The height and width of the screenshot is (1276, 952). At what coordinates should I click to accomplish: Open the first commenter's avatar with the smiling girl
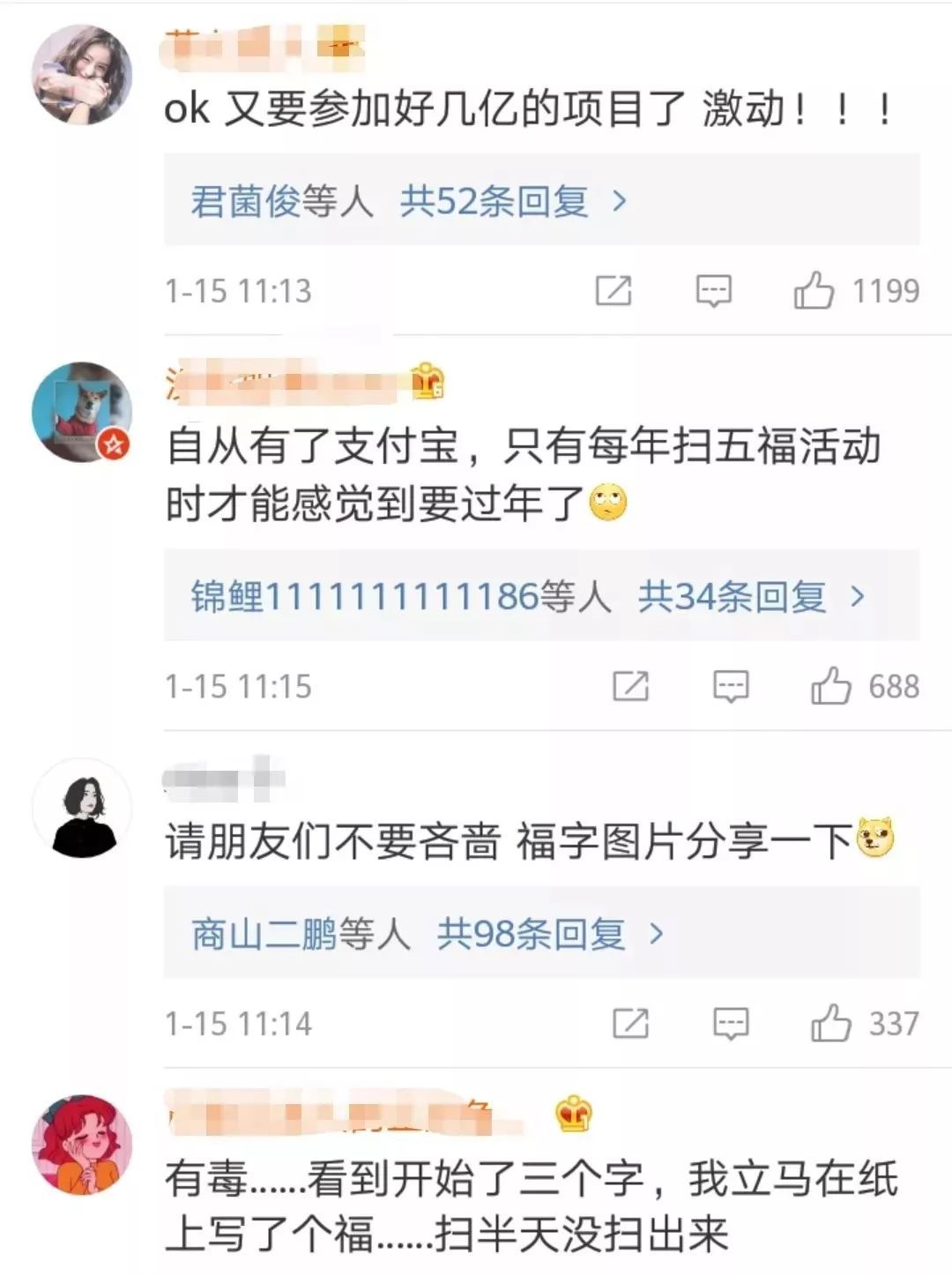pos(81,76)
